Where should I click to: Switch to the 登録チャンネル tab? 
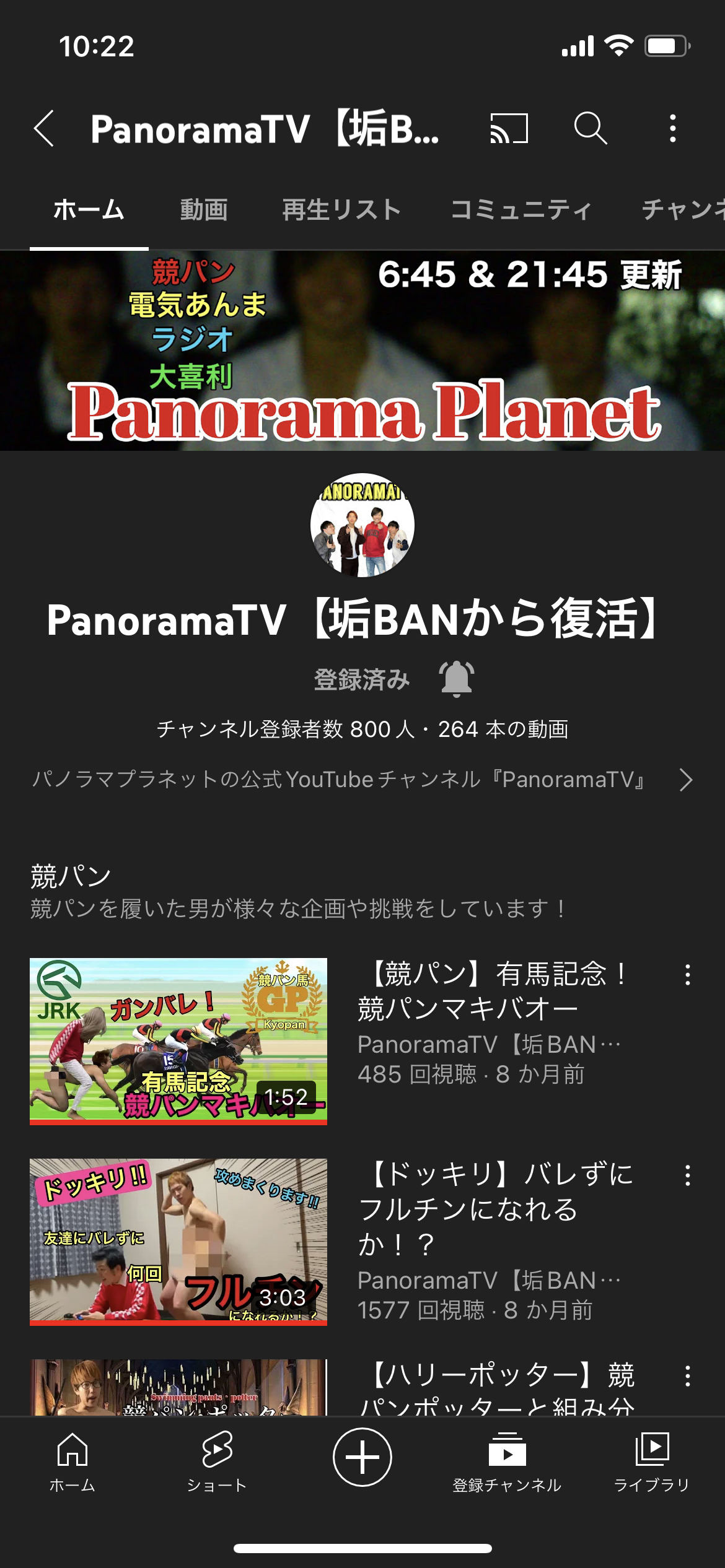pos(507,1463)
